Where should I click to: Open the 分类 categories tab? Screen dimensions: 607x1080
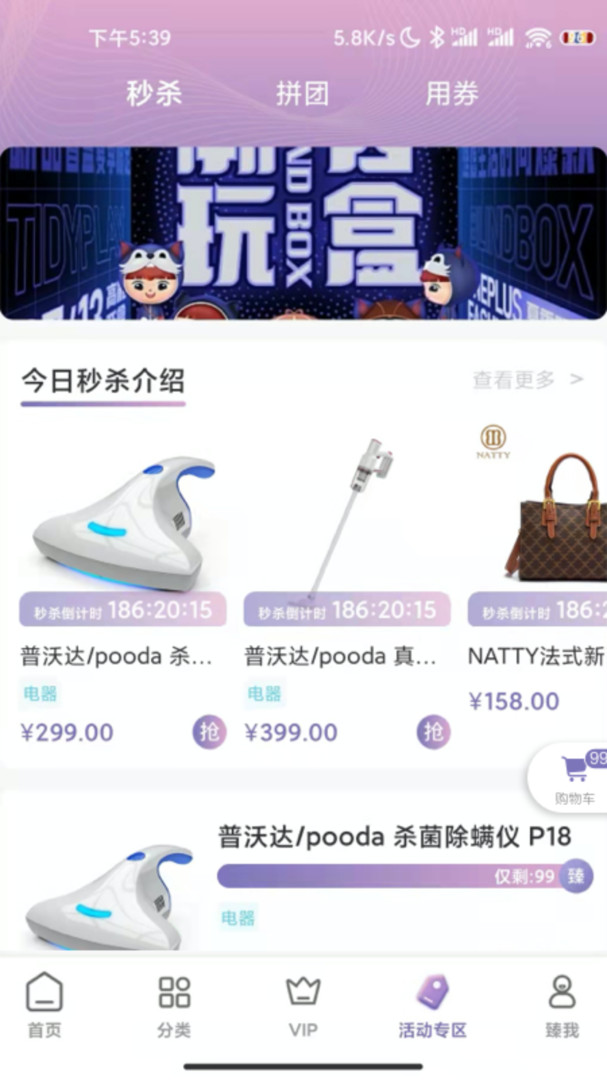coord(174,1005)
